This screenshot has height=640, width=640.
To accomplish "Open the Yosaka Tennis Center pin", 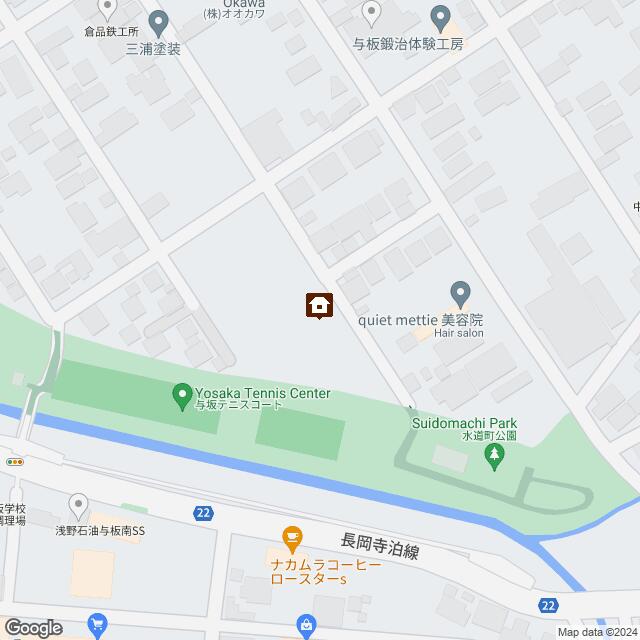I will [x=181, y=397].
